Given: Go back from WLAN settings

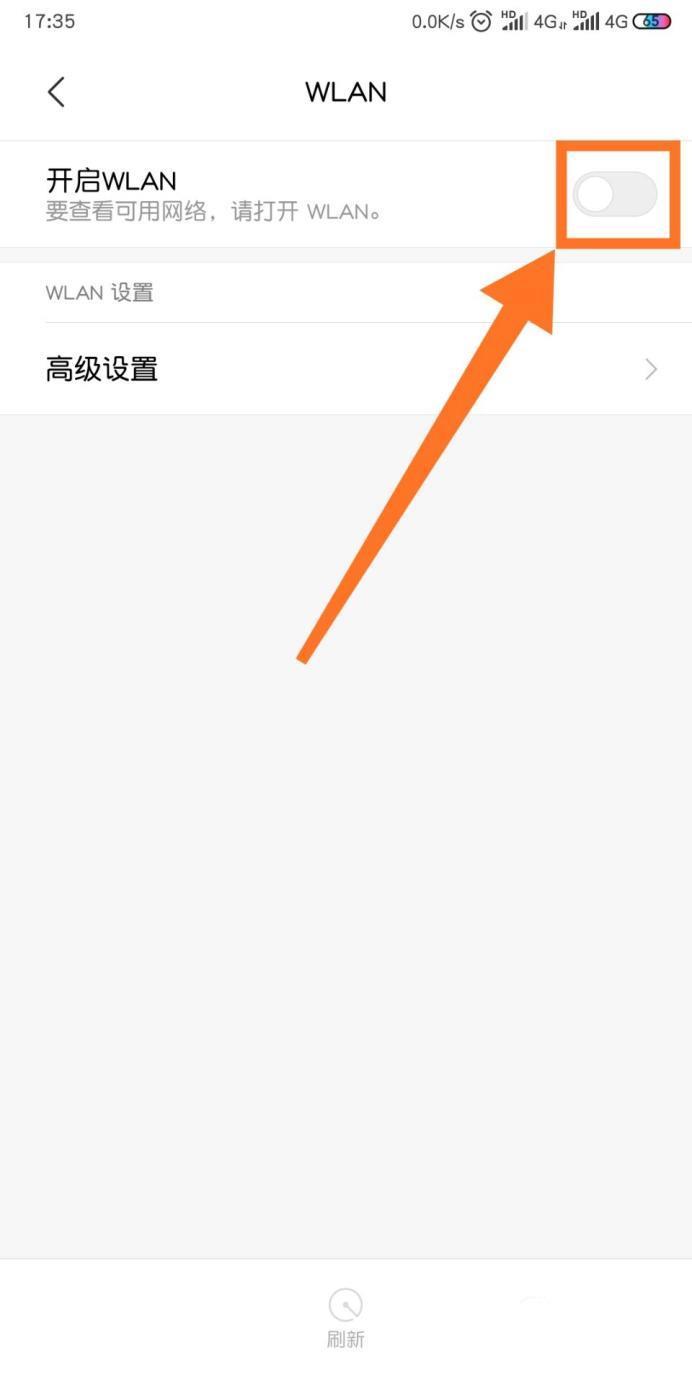Looking at the screenshot, I should pyautogui.click(x=56, y=92).
